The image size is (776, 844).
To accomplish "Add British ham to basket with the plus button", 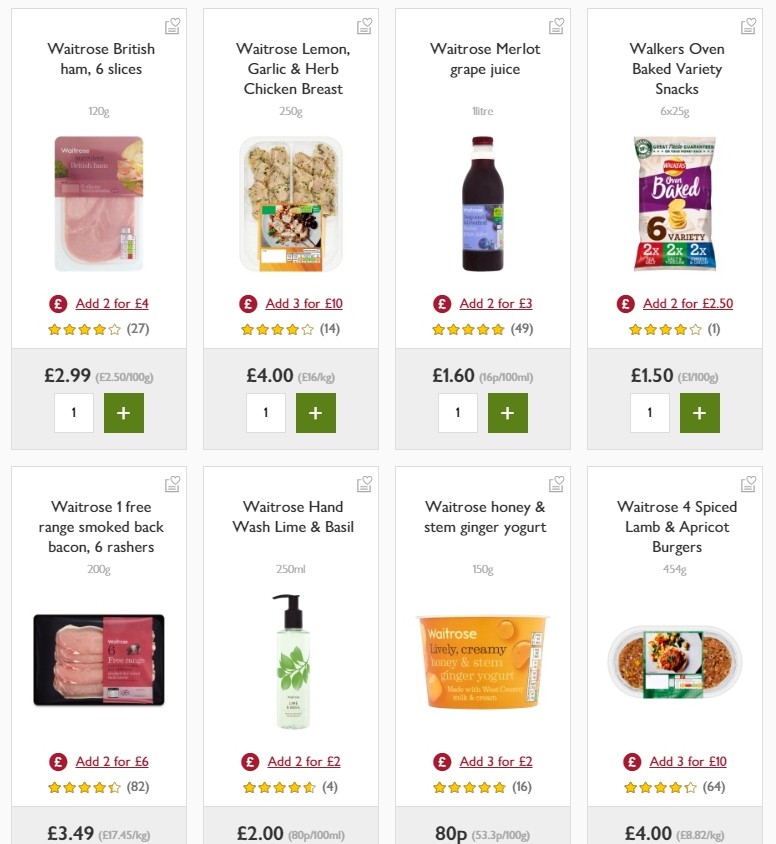I will tap(123, 412).
